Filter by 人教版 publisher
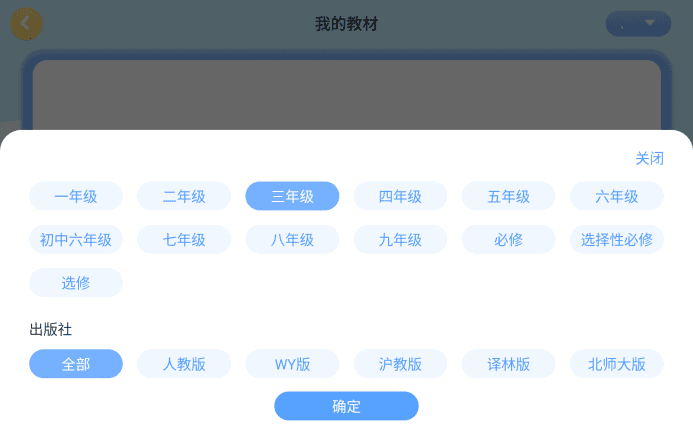The image size is (693, 433). (x=184, y=364)
